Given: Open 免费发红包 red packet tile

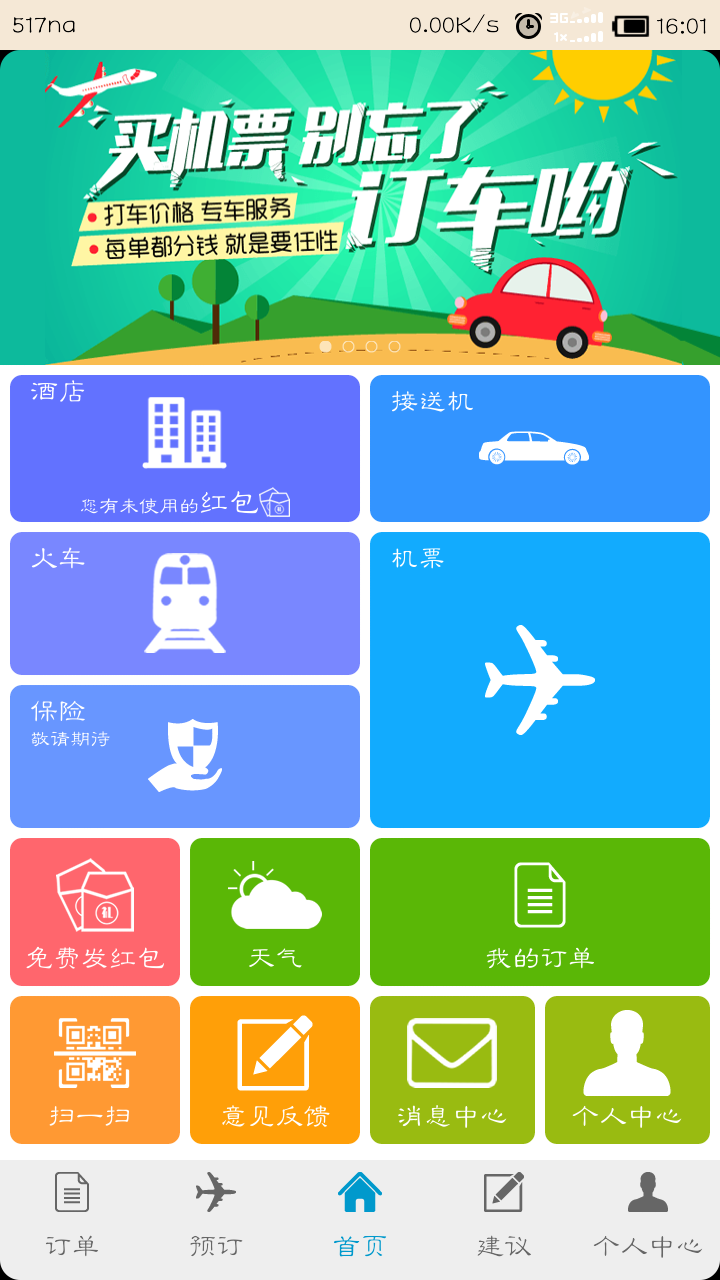Looking at the screenshot, I should coord(95,912).
